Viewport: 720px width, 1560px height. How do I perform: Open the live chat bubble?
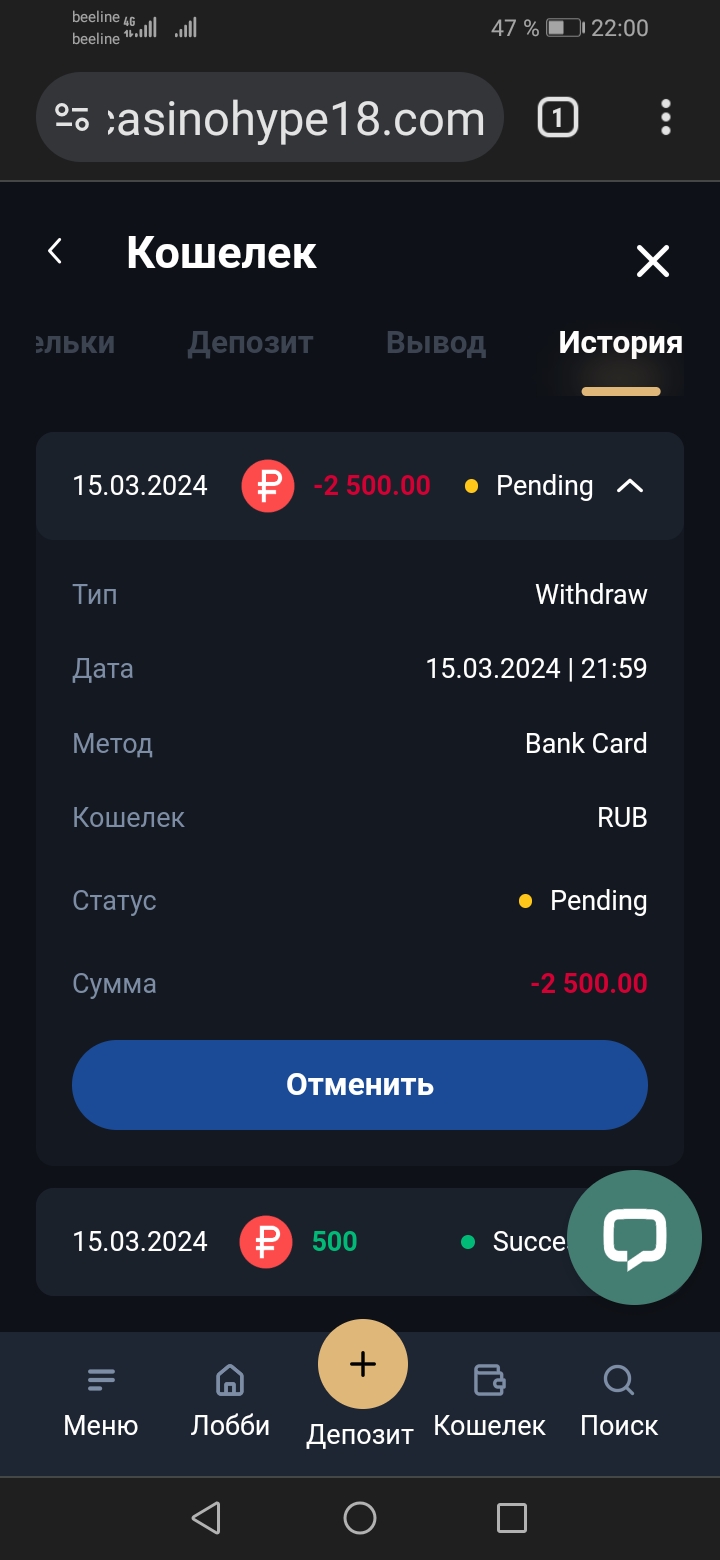(x=634, y=1238)
